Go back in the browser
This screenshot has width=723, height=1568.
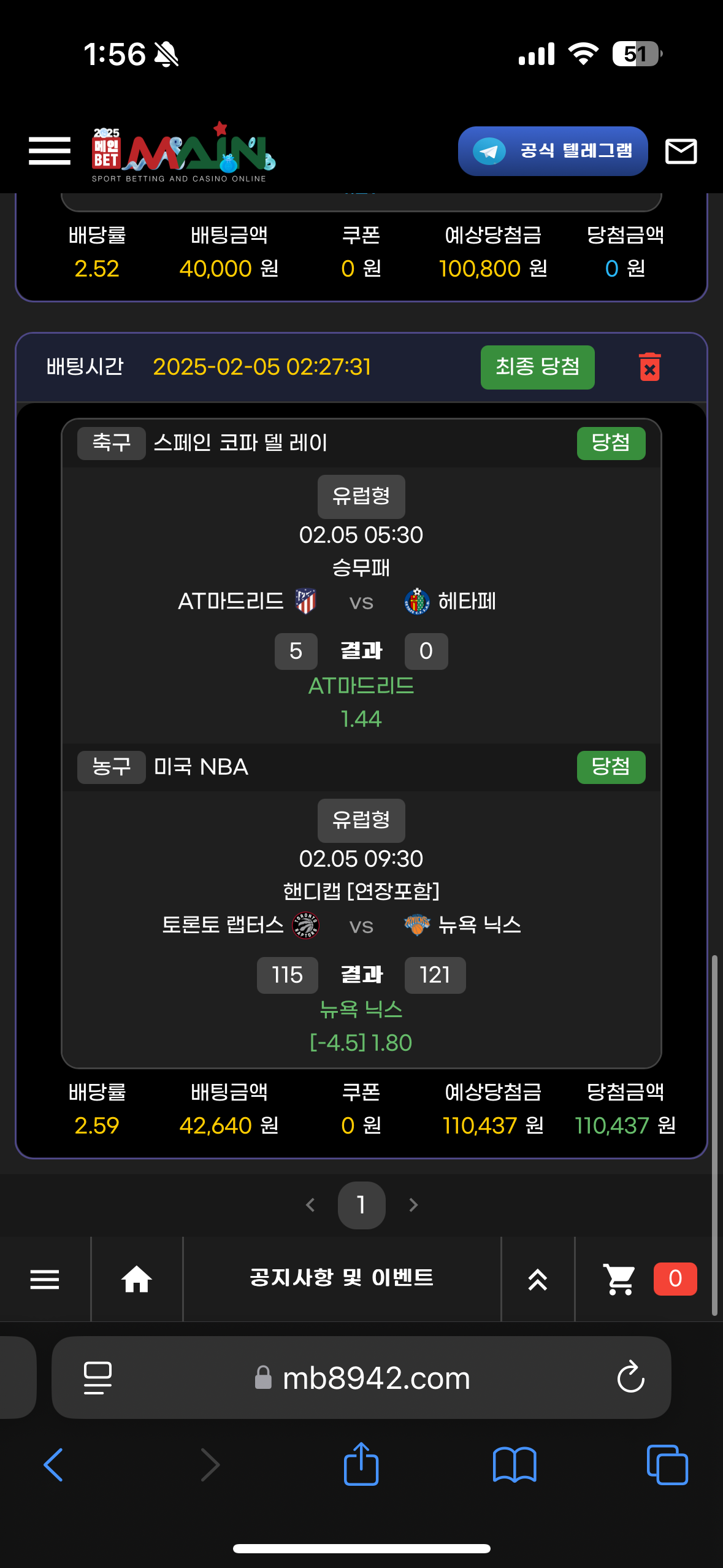(53, 1465)
